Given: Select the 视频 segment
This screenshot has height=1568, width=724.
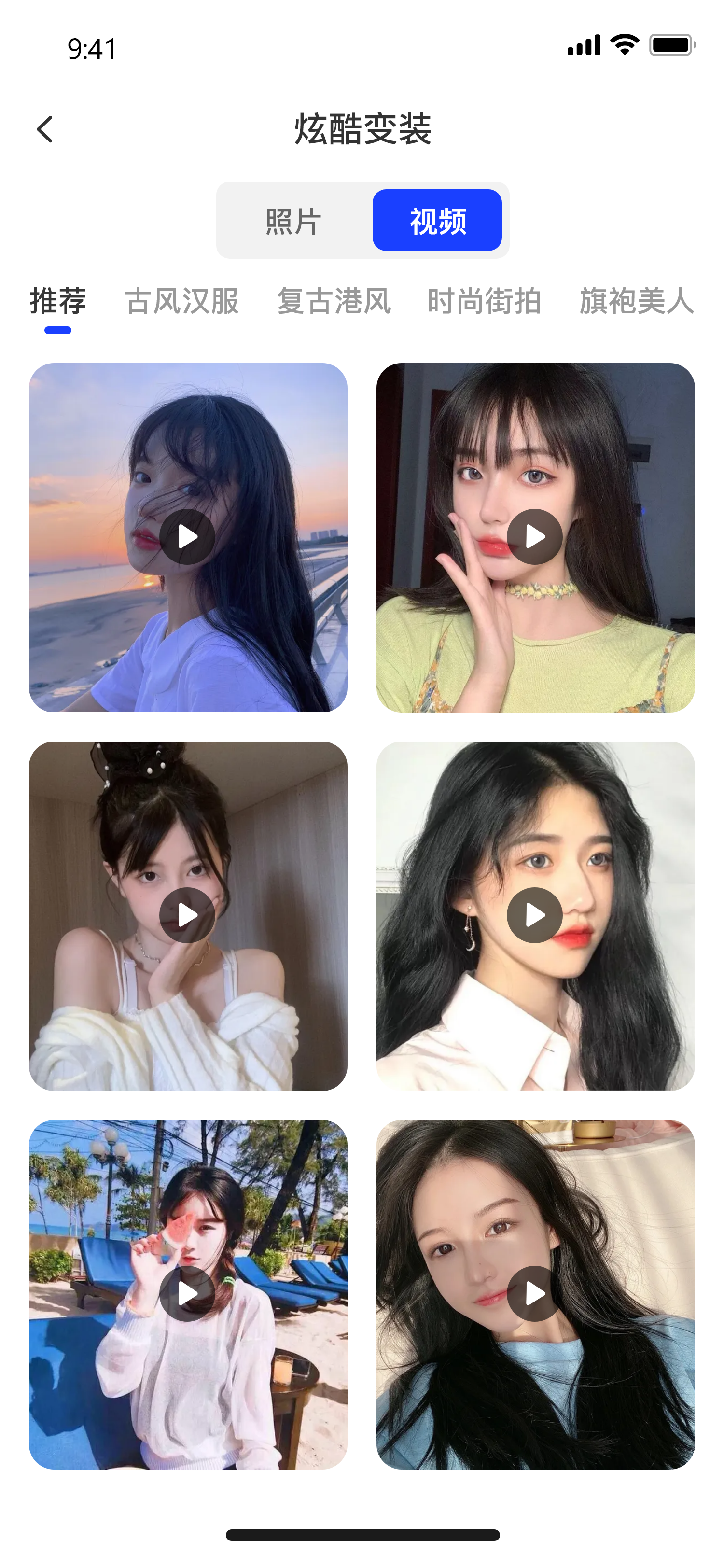Looking at the screenshot, I should coord(437,220).
